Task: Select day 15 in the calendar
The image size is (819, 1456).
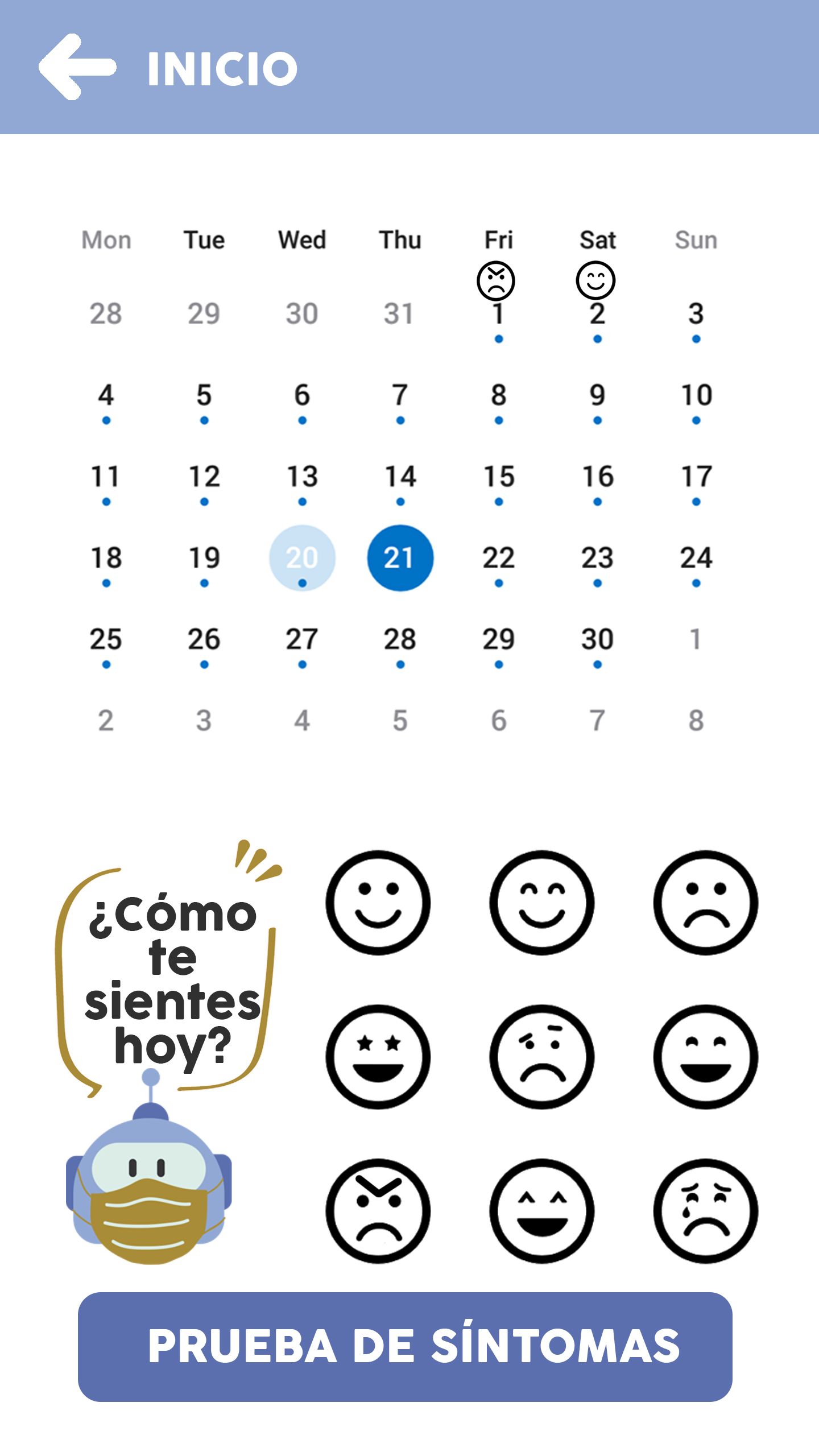Action: tap(499, 482)
